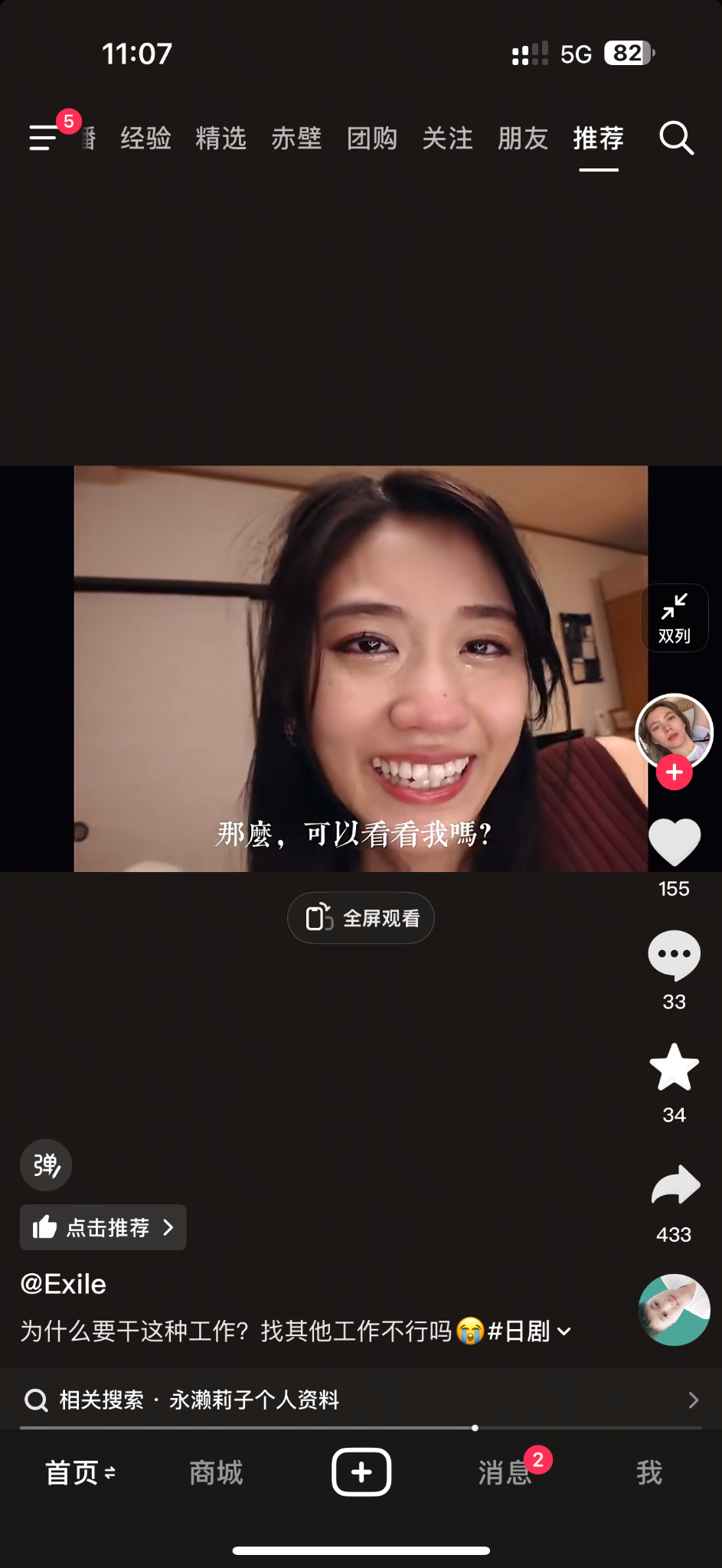Screen dimensions: 722x1568
Task: Open related search 永濑莉子个人资料
Action: tap(361, 1400)
